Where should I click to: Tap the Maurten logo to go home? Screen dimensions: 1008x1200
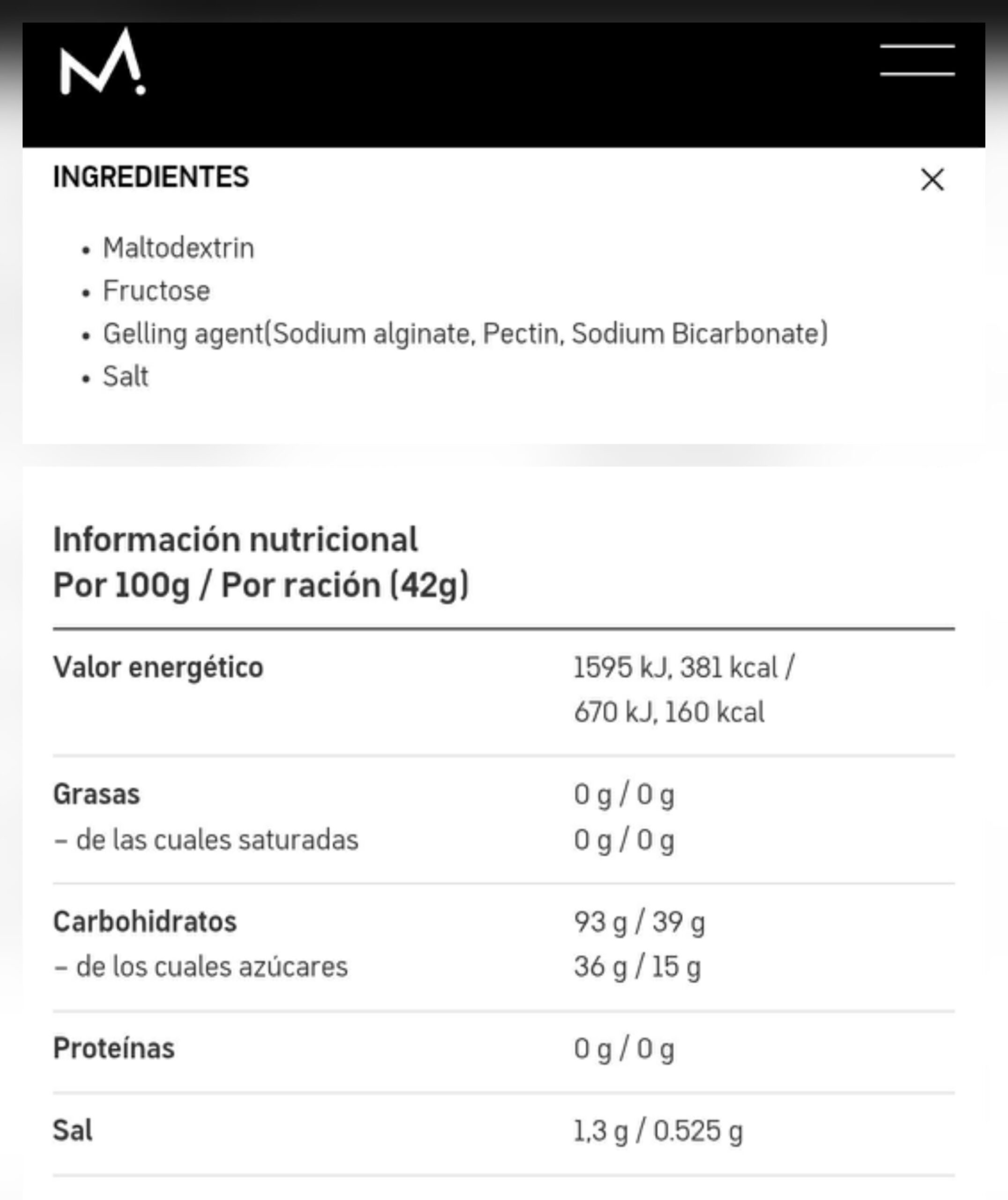103,63
